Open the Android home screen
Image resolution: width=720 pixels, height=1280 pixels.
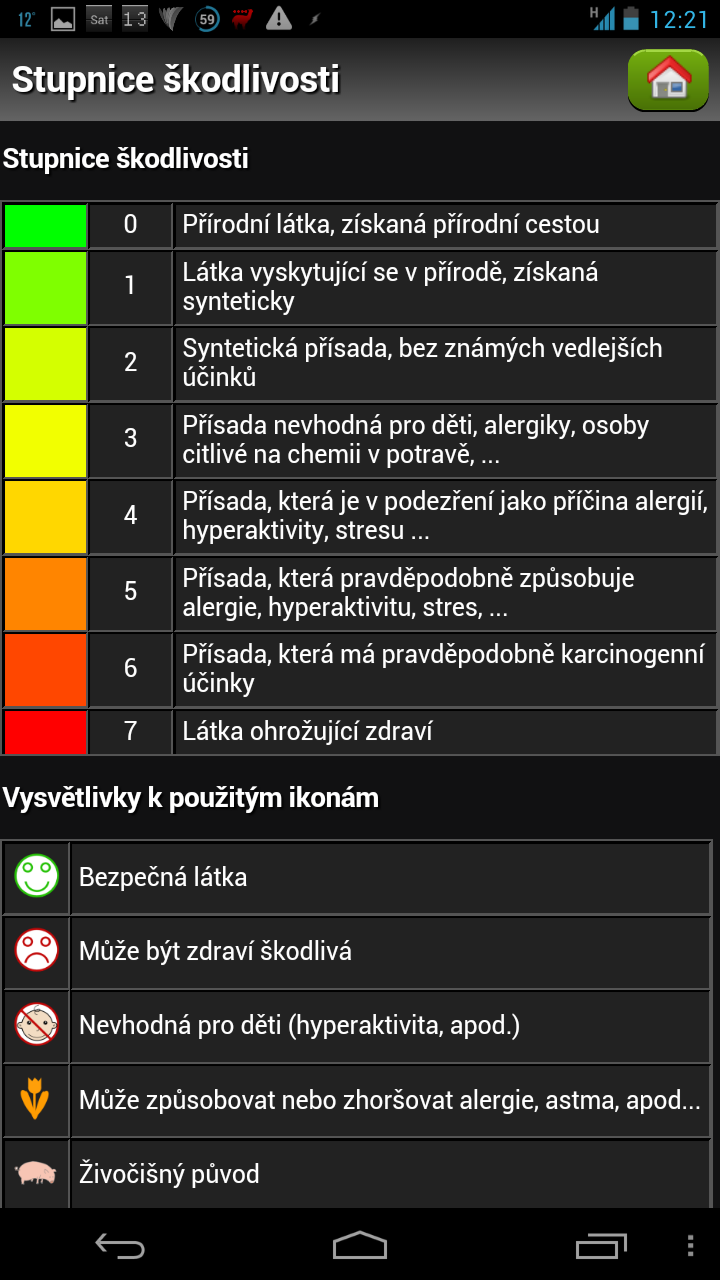(360, 1245)
